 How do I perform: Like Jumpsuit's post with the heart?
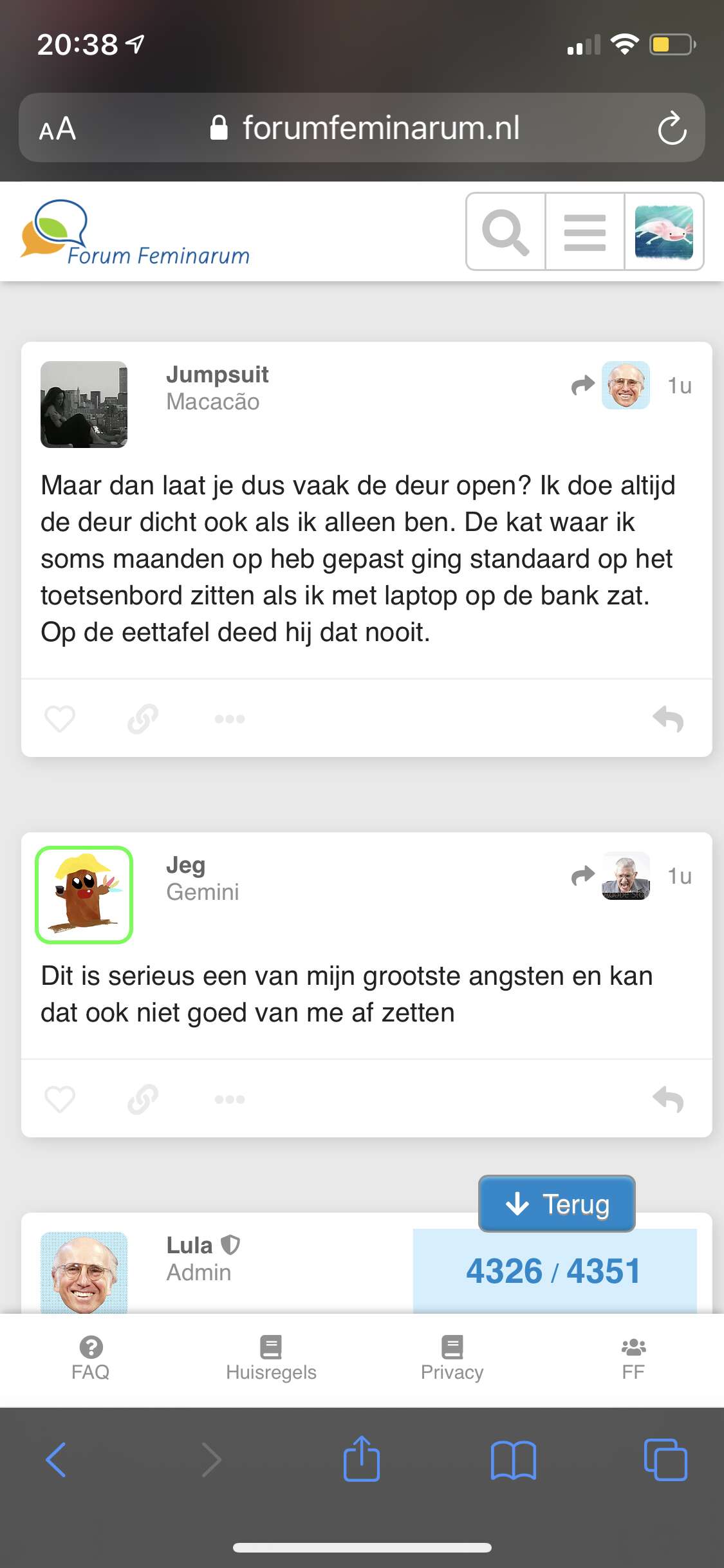[x=60, y=718]
